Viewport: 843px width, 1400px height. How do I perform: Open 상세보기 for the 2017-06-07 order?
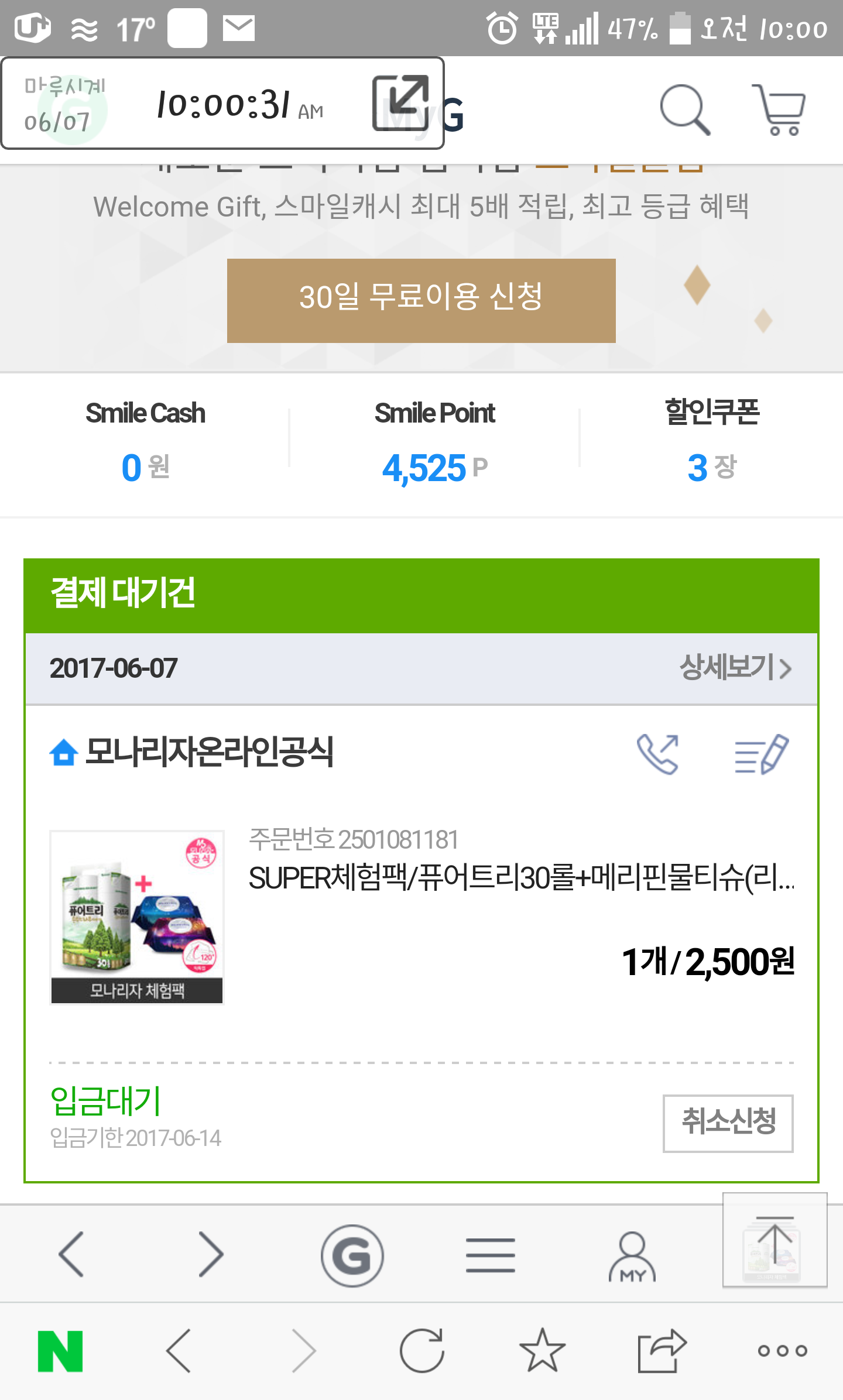coord(735,668)
